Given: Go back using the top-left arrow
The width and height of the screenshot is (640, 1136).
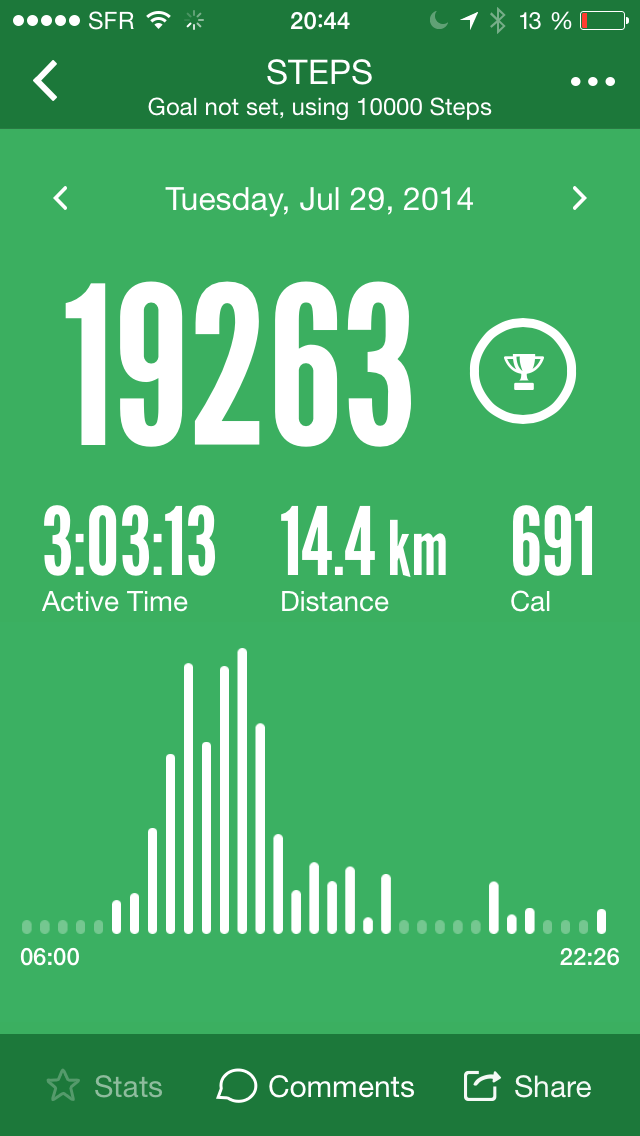Looking at the screenshot, I should (x=46, y=81).
